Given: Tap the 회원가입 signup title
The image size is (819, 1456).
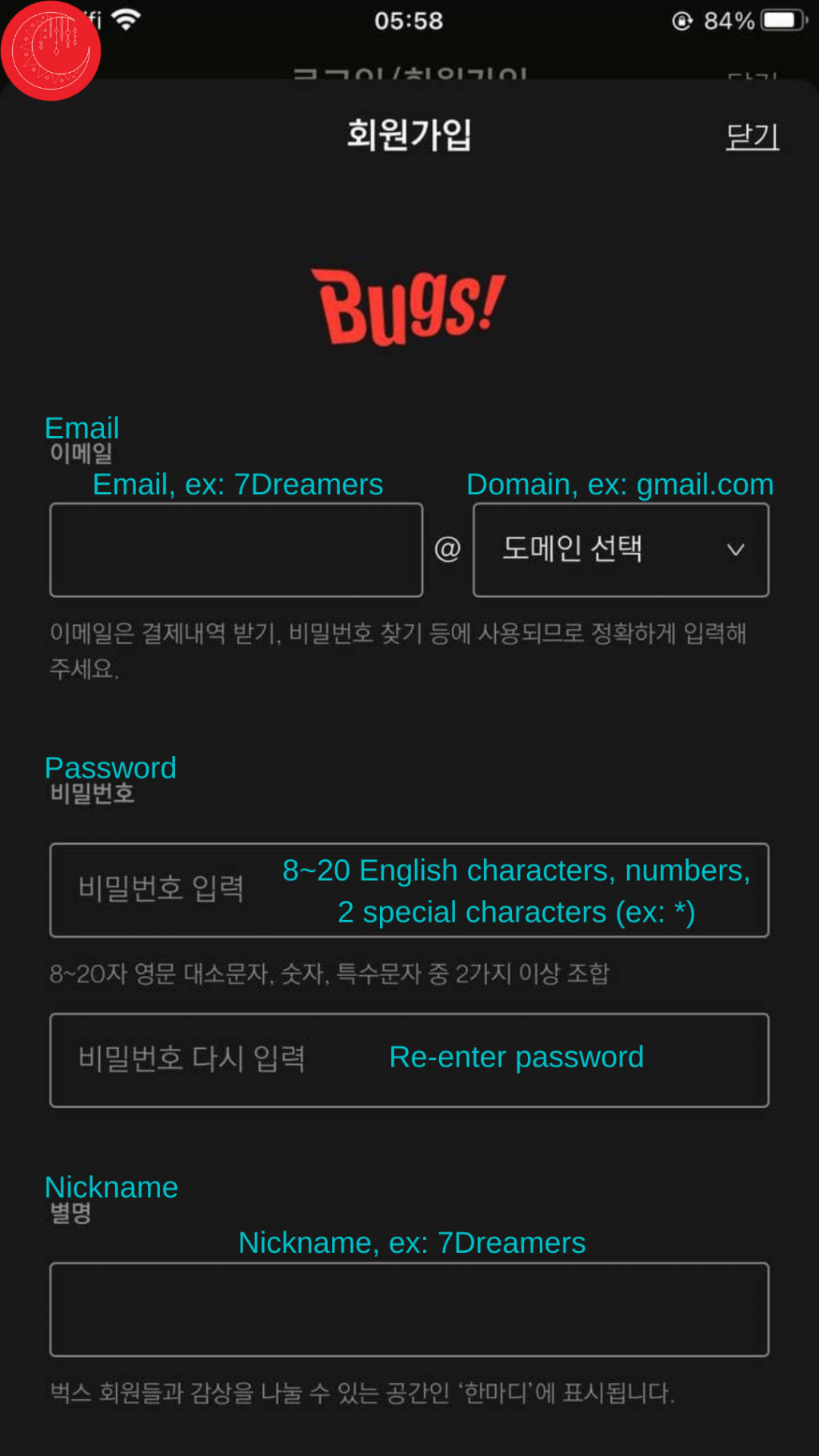Looking at the screenshot, I should (409, 135).
